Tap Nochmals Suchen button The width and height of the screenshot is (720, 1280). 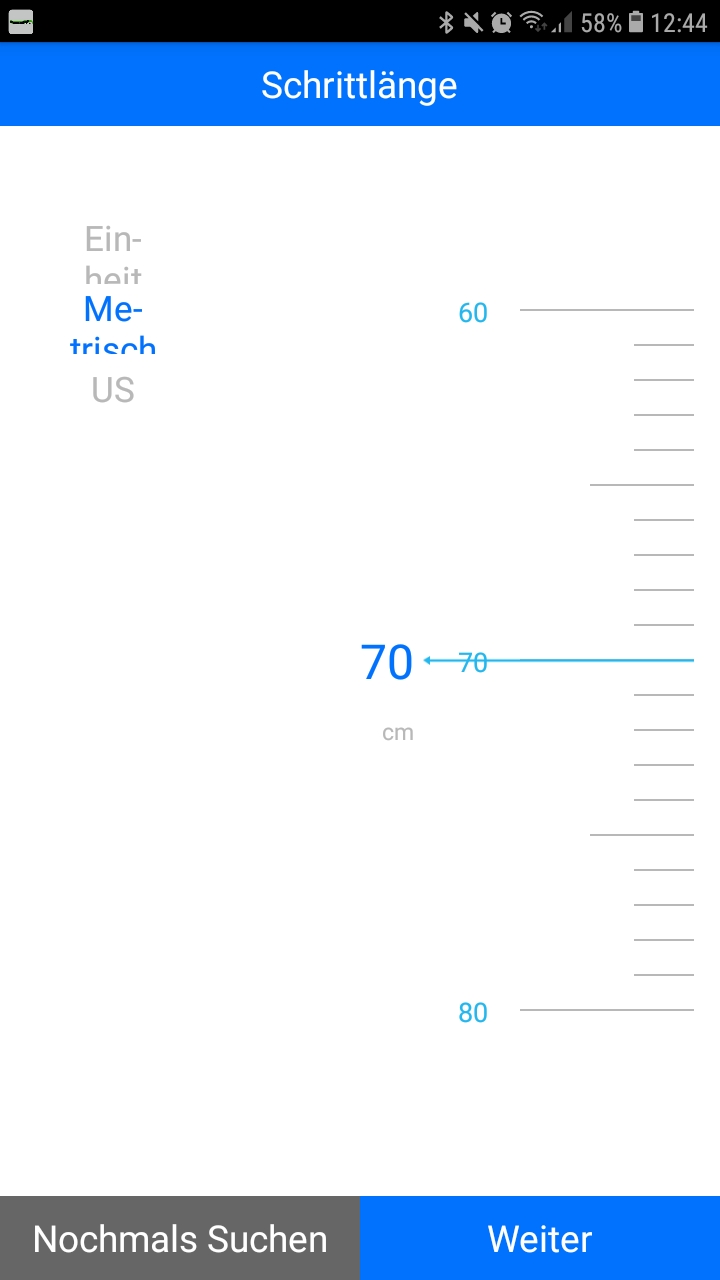180,1238
